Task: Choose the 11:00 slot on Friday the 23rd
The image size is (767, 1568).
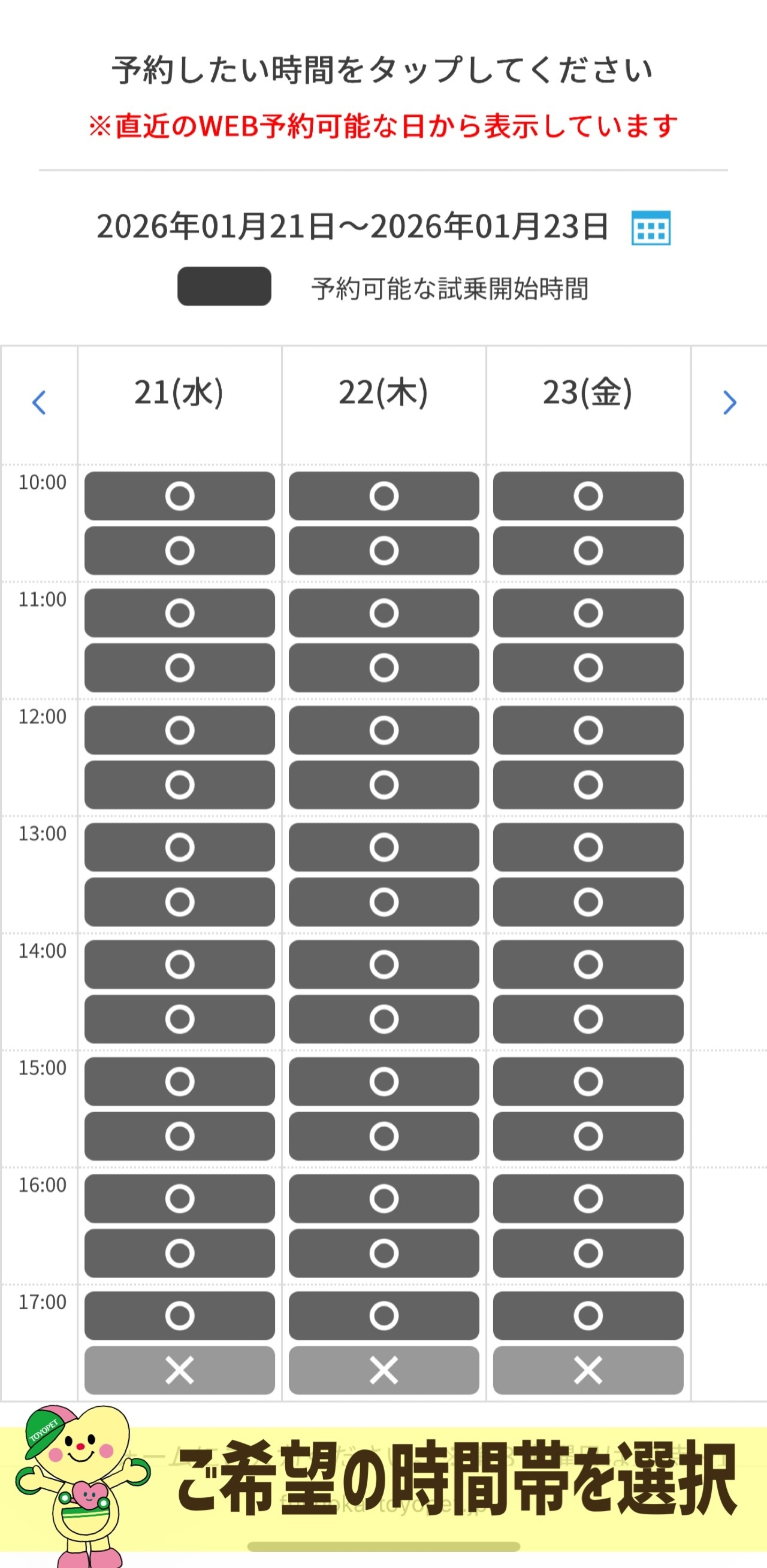Action: click(588, 612)
